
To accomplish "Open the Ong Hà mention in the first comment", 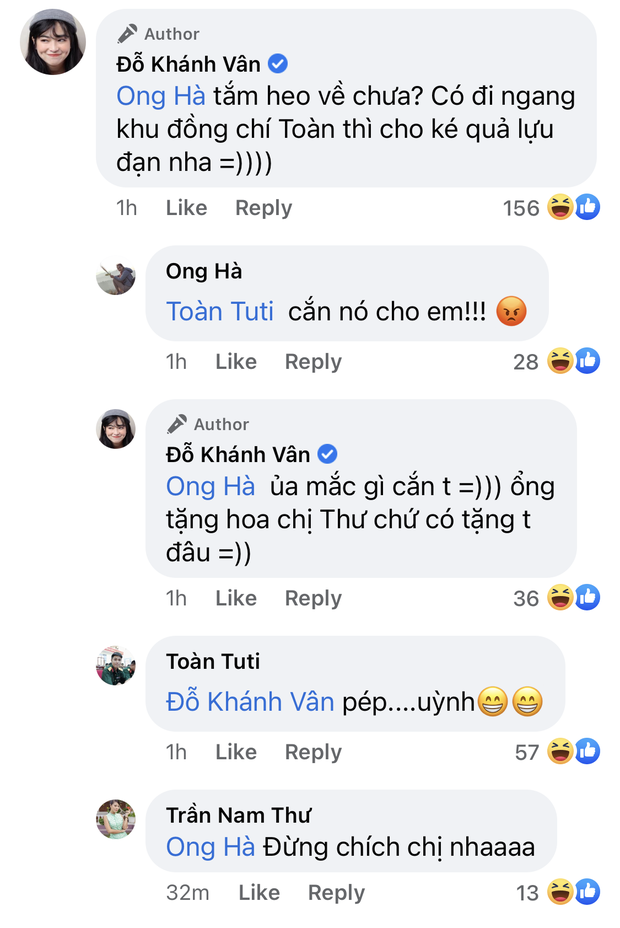I will (161, 95).
